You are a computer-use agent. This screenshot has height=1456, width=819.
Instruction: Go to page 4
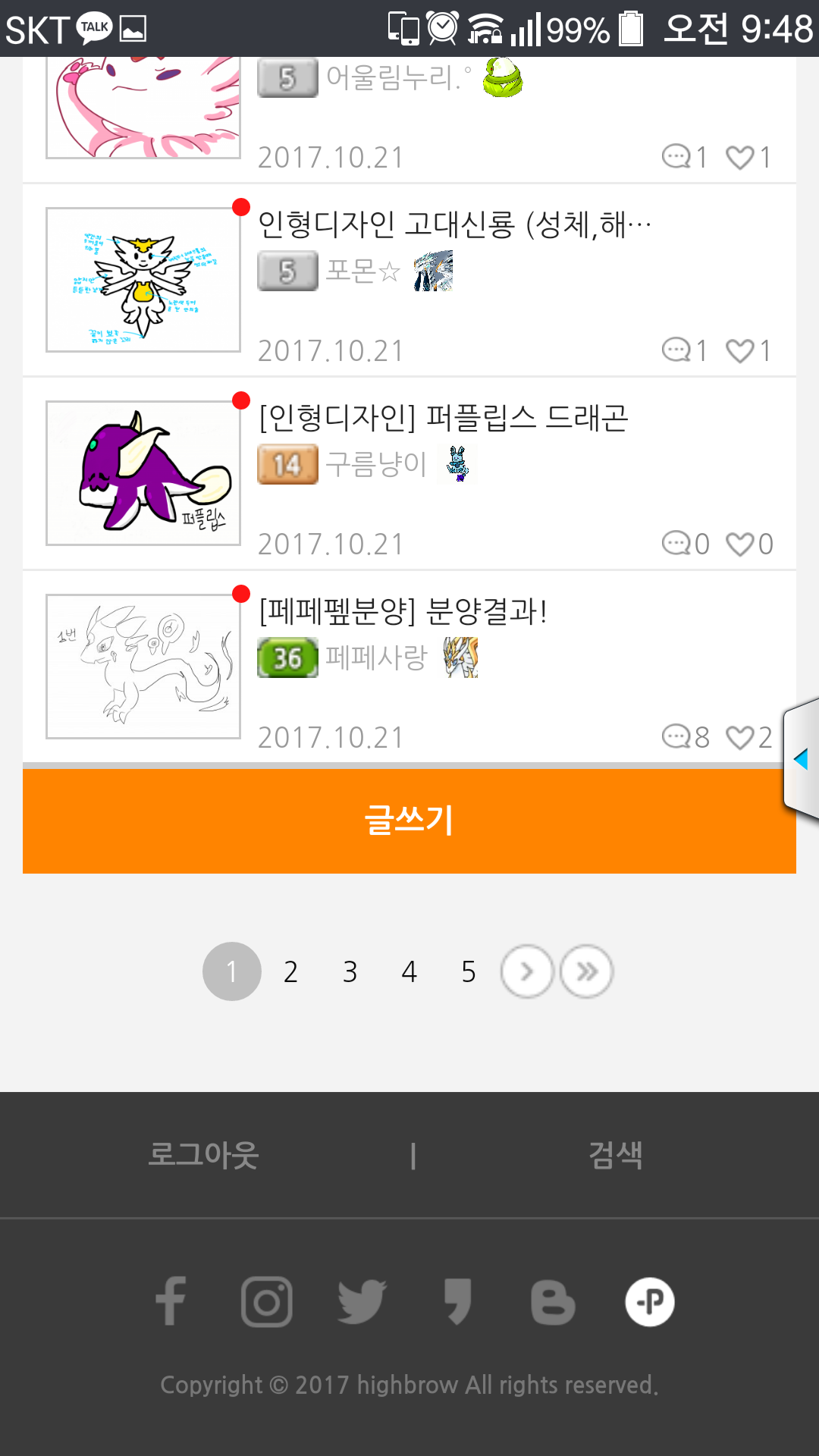[409, 972]
